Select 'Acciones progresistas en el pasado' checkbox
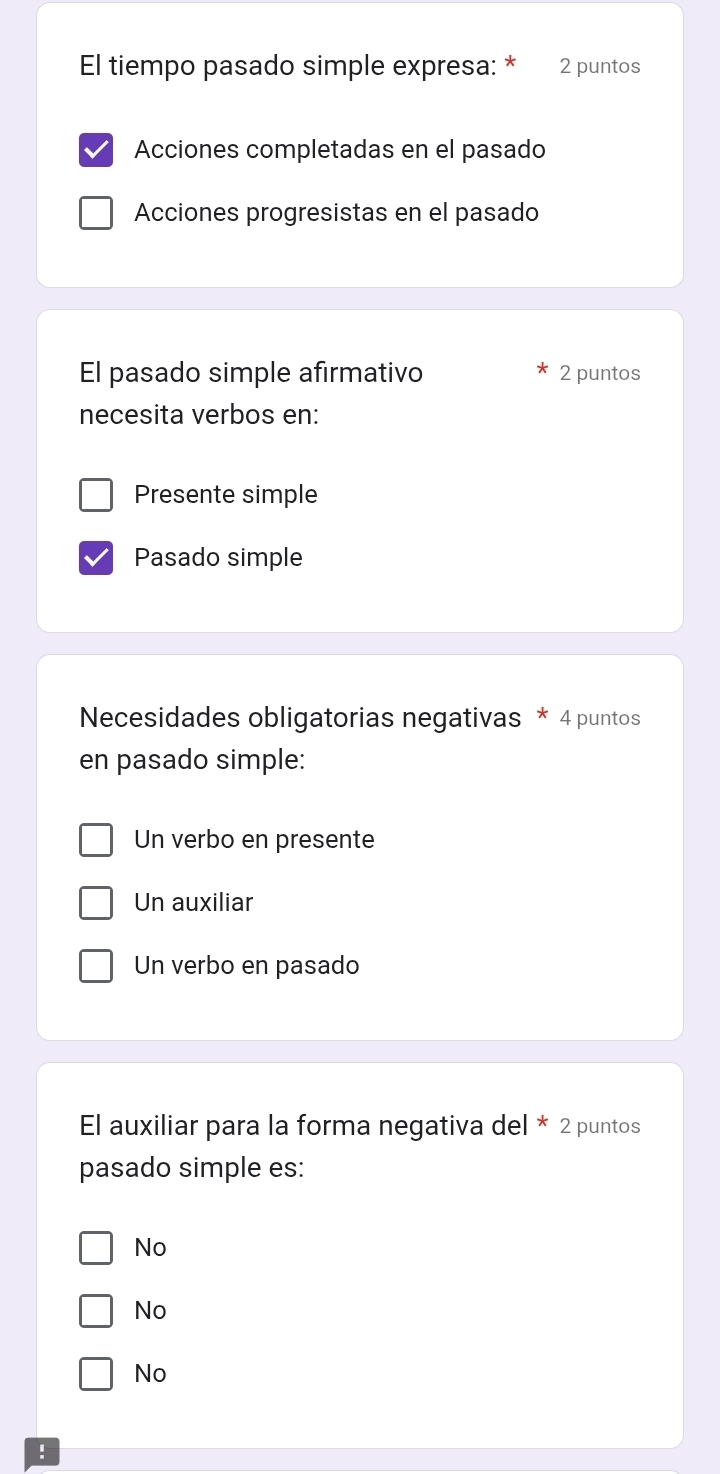 click(x=96, y=213)
